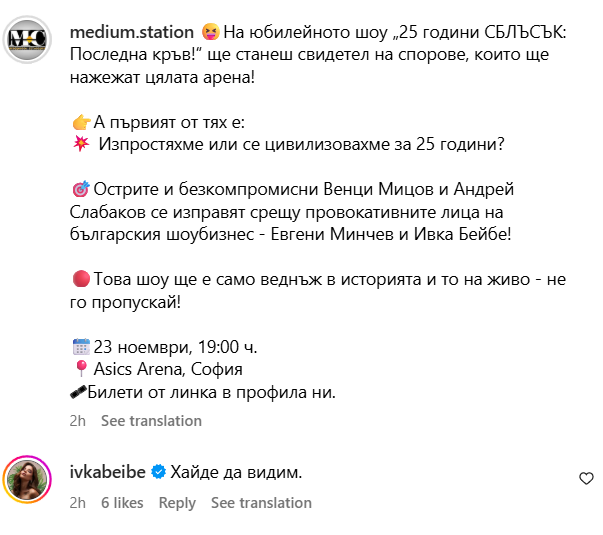Translate ivkabeibe's comment

coord(261,503)
